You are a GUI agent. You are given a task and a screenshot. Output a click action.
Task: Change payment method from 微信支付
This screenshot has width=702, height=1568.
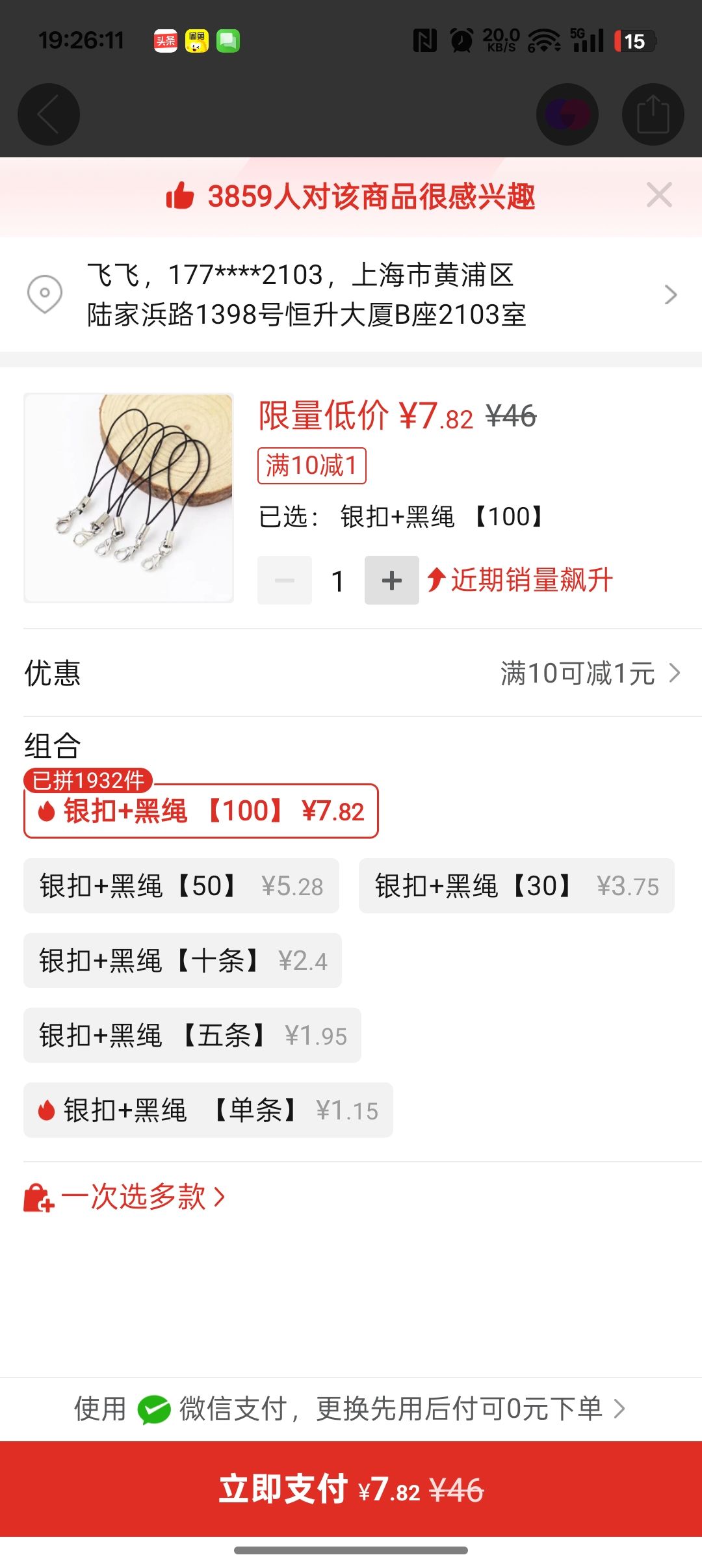[351, 1409]
